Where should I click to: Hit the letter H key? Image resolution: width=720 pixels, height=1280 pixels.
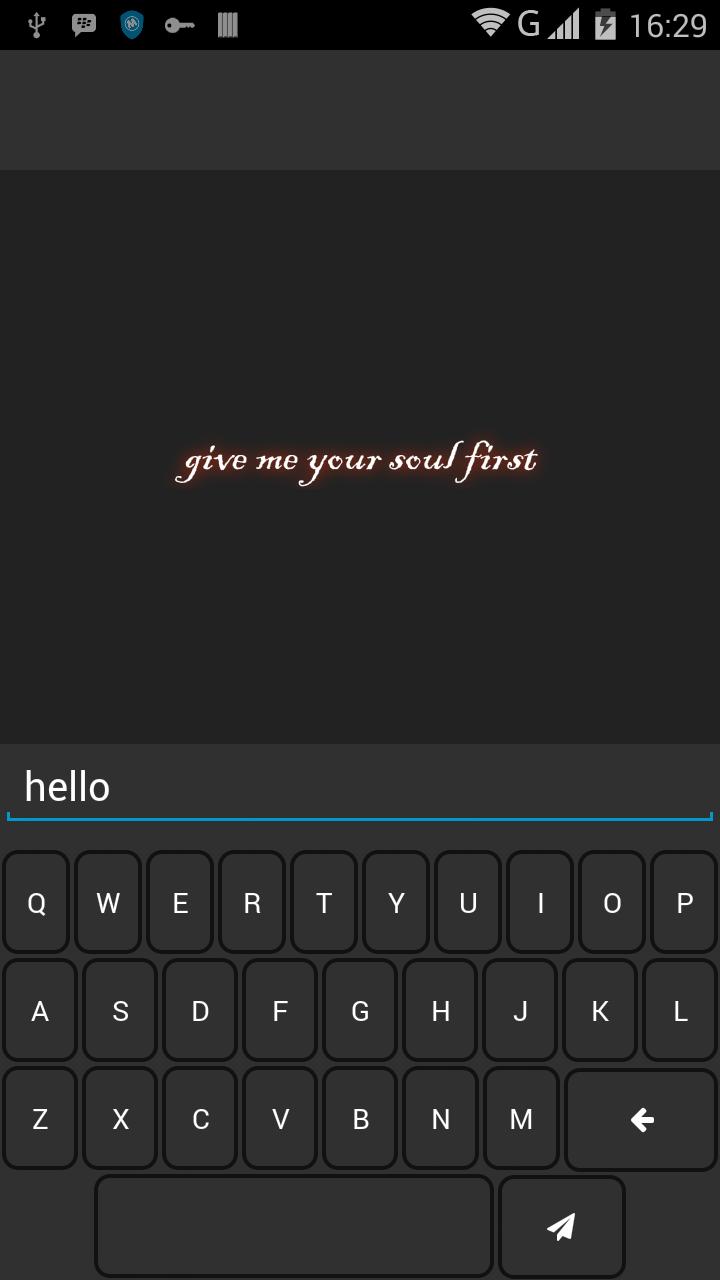click(x=440, y=1011)
